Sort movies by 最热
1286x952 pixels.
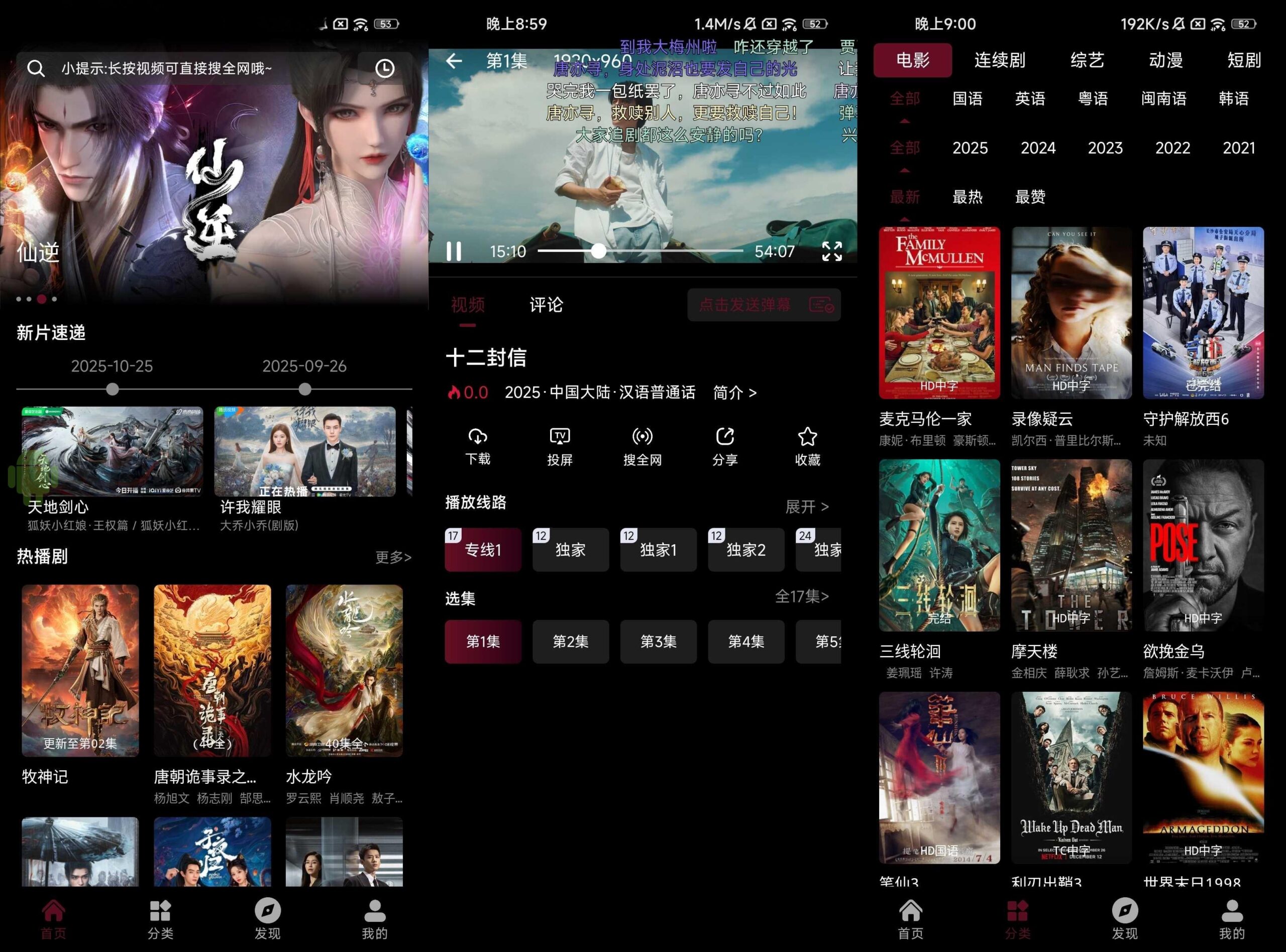coord(967,197)
